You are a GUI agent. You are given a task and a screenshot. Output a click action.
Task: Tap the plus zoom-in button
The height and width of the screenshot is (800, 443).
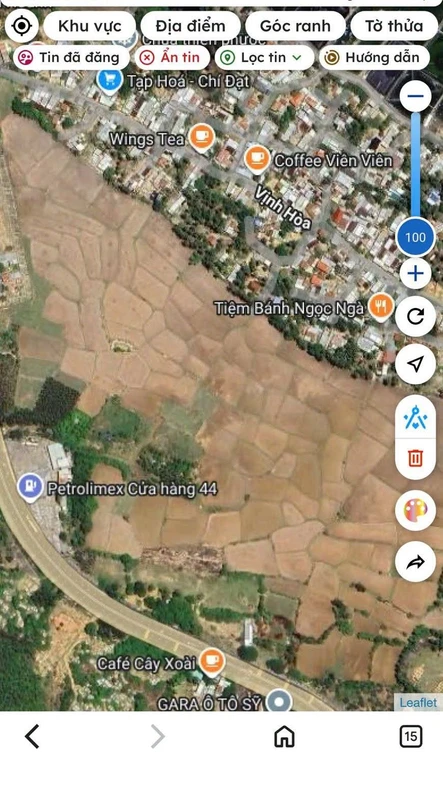[x=415, y=274]
